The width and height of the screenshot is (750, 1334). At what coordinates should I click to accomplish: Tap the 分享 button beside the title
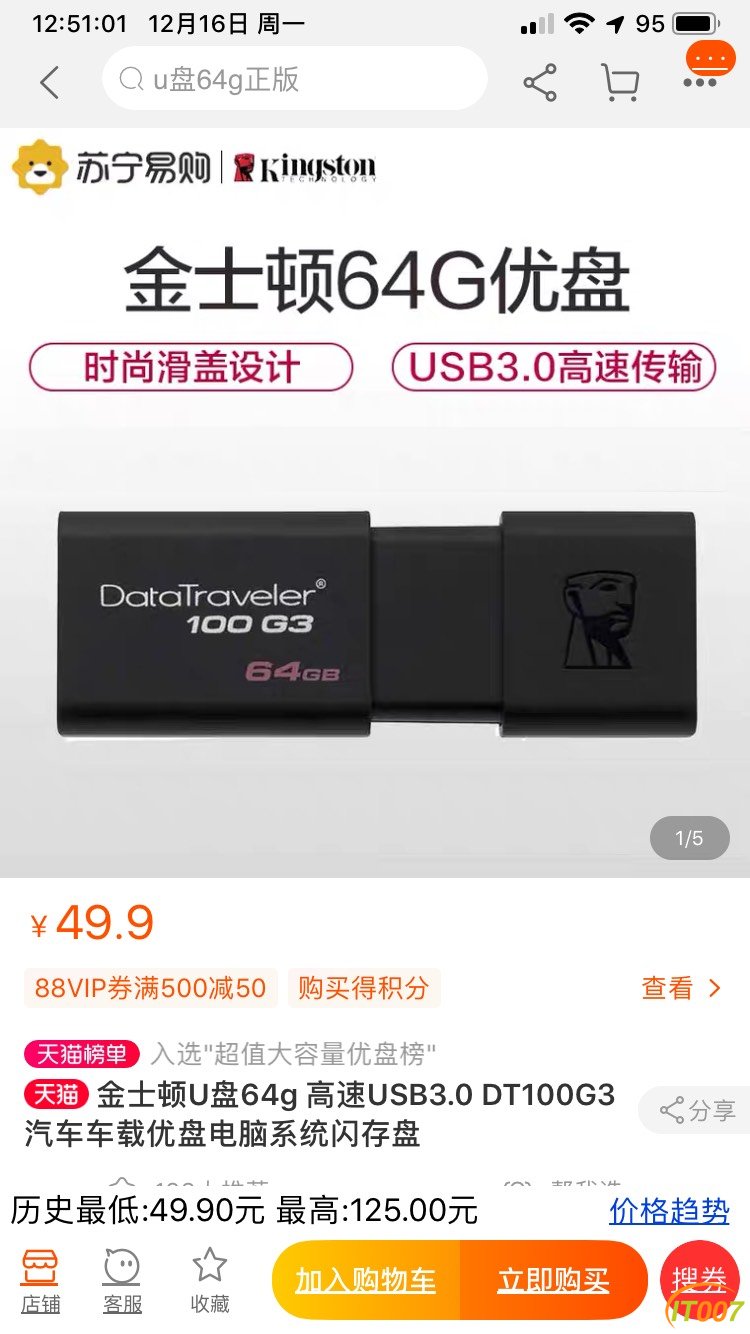[697, 1110]
